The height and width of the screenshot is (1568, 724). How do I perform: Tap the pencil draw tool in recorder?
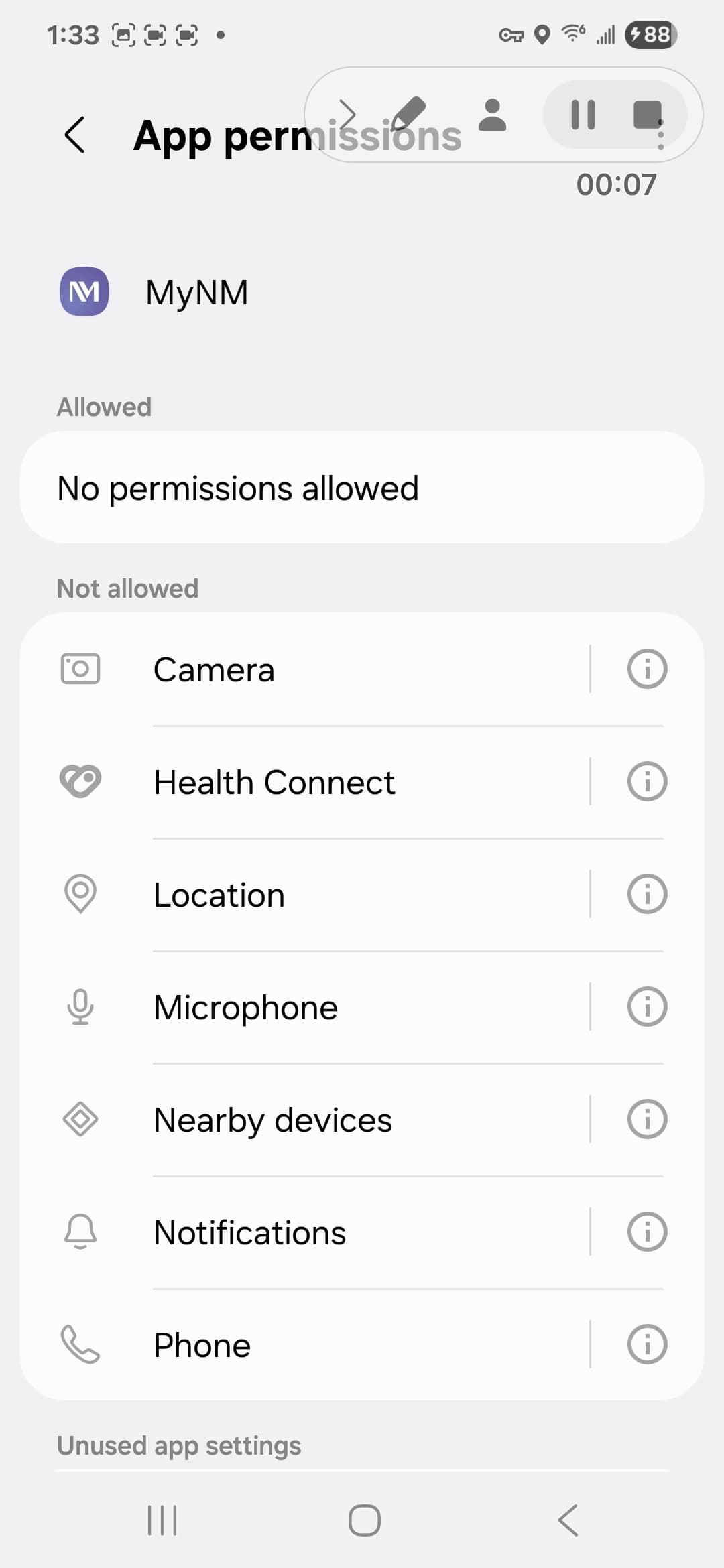[x=408, y=113]
